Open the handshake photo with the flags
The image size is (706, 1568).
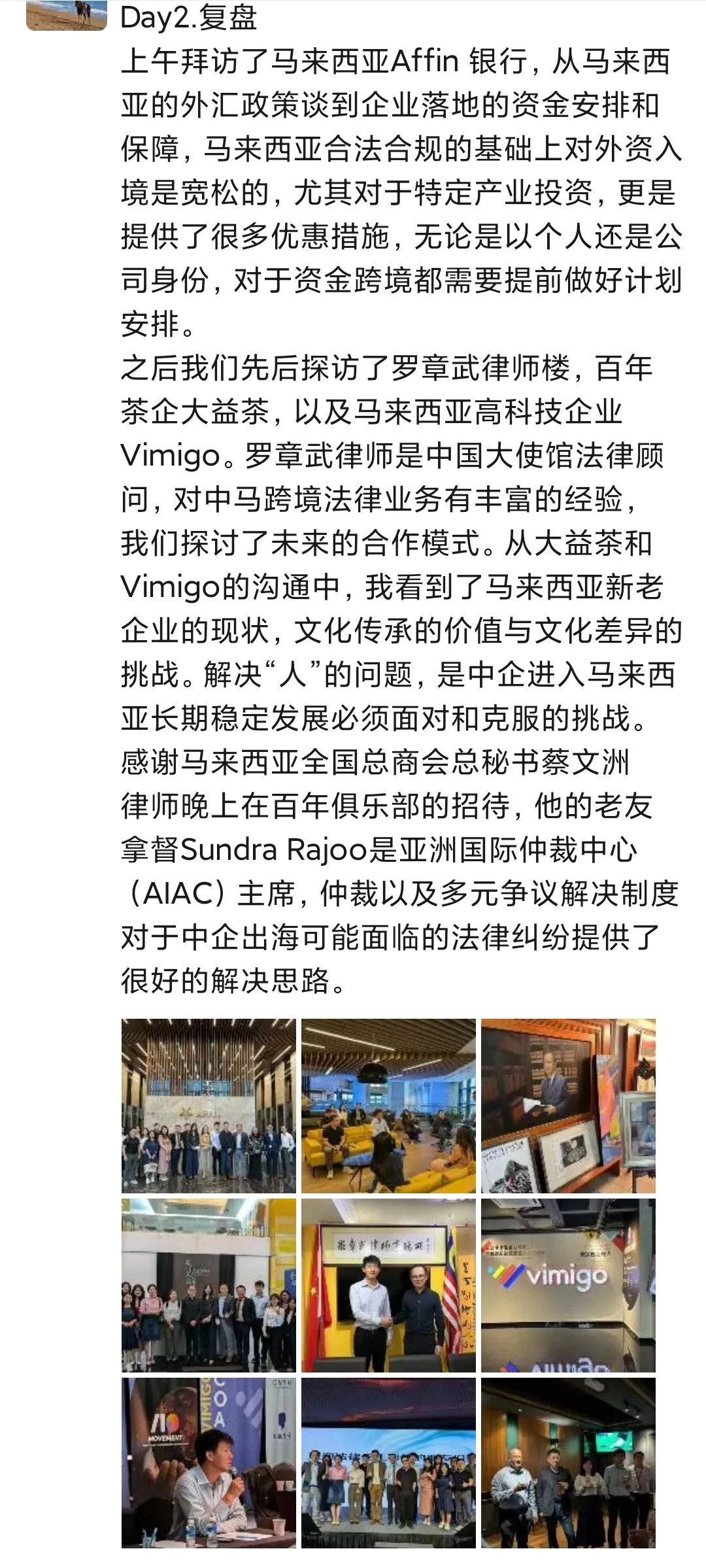pos(388,1286)
